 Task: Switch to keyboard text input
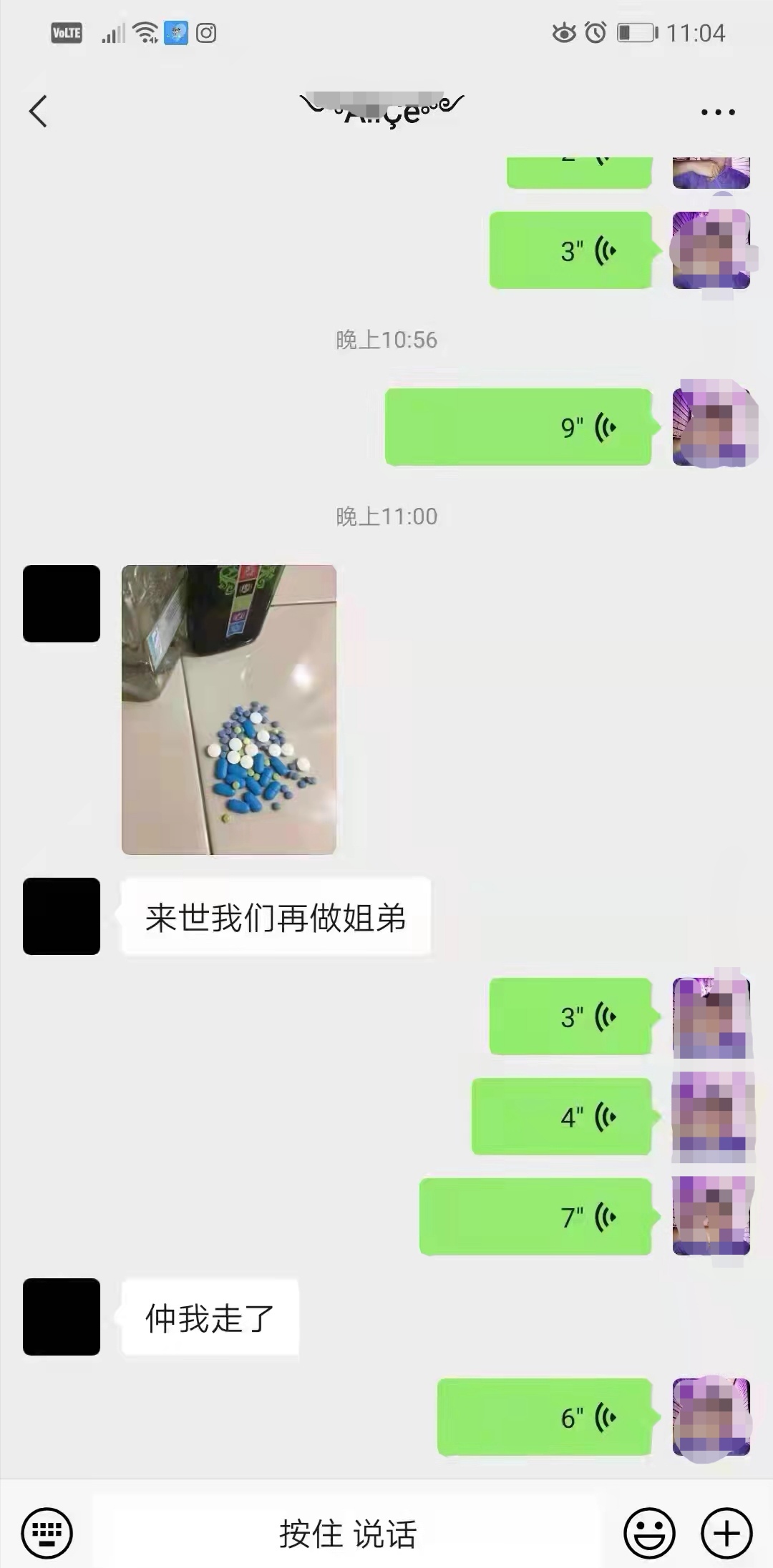(47, 1534)
